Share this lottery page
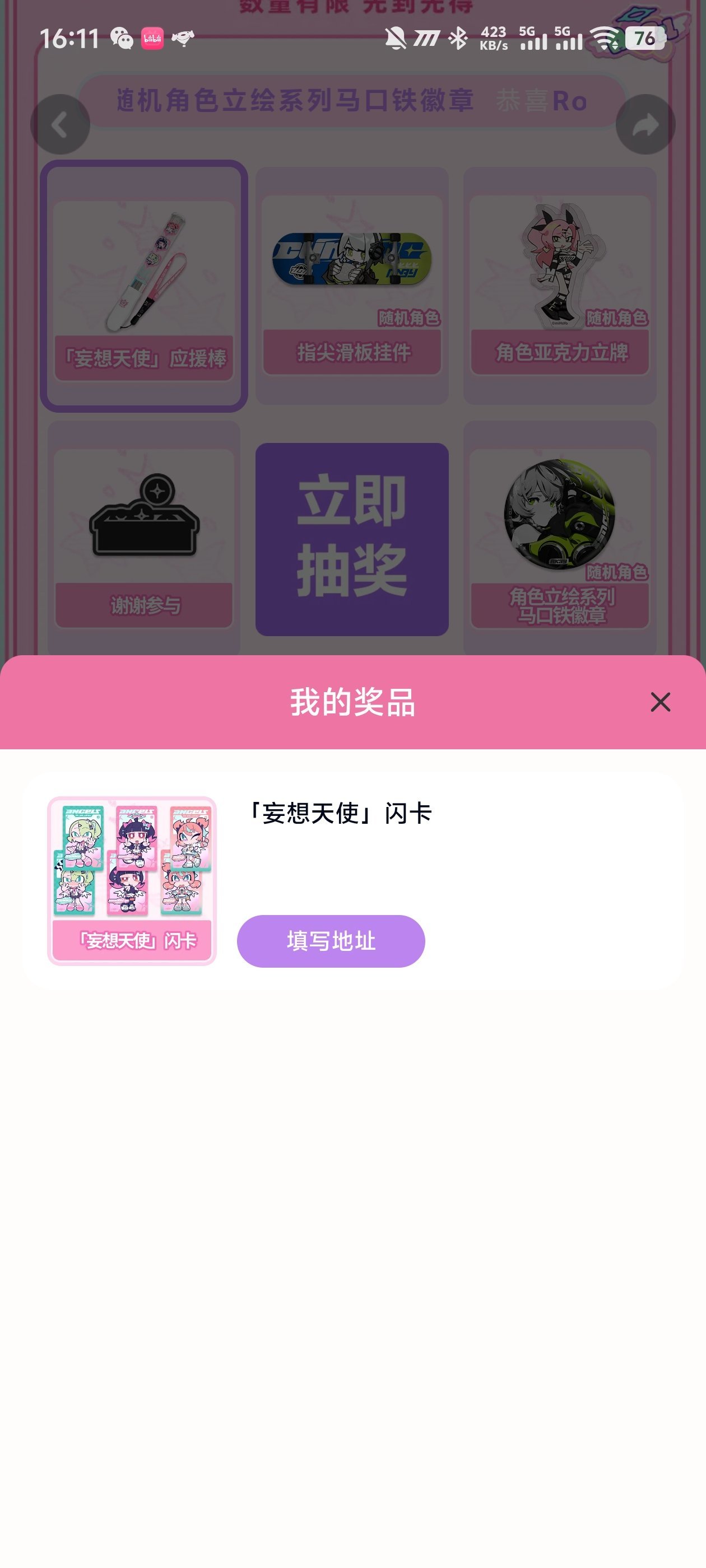This screenshot has width=706, height=1568. [645, 125]
